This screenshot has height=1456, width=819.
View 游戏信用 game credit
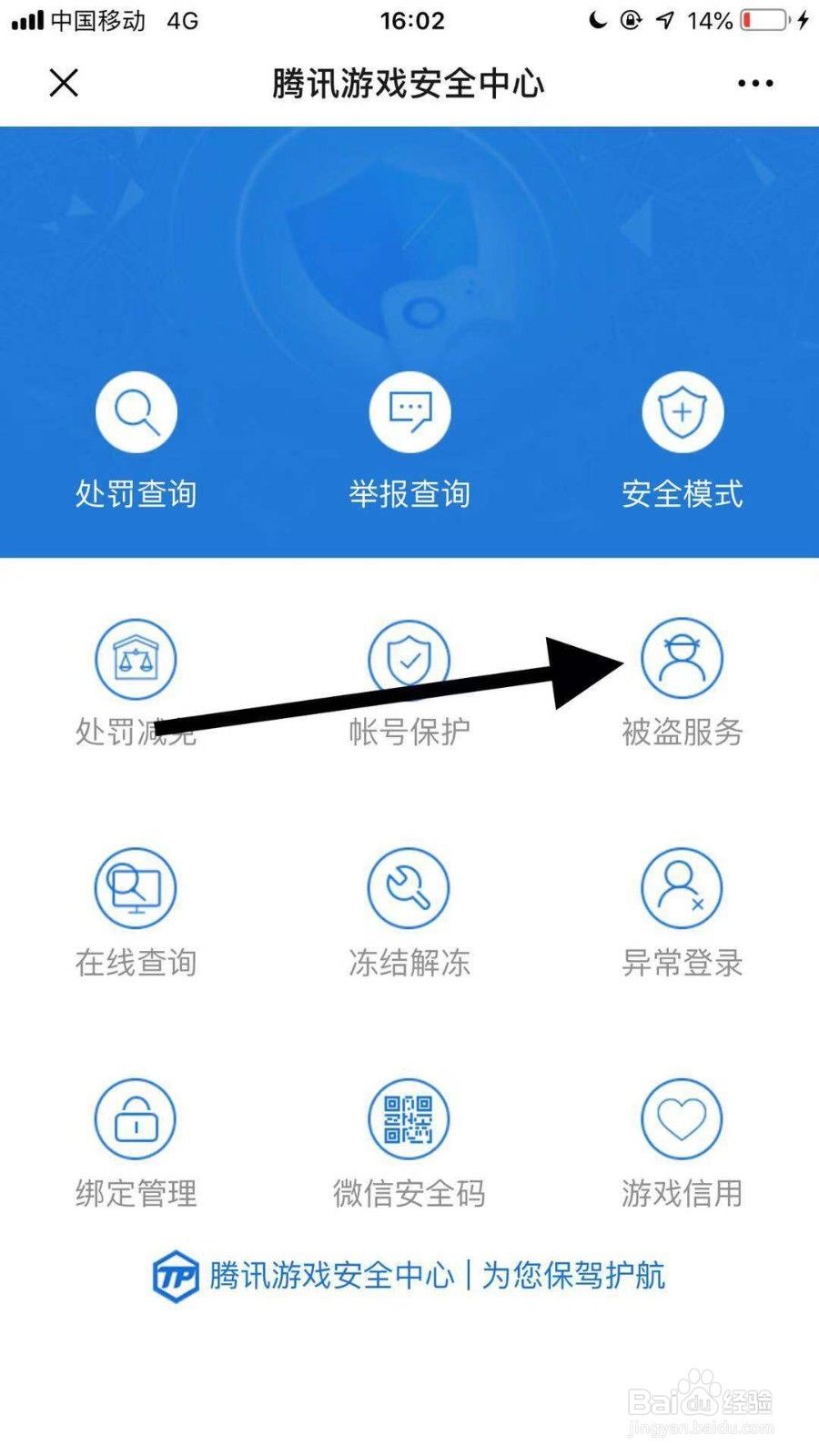point(682,1120)
